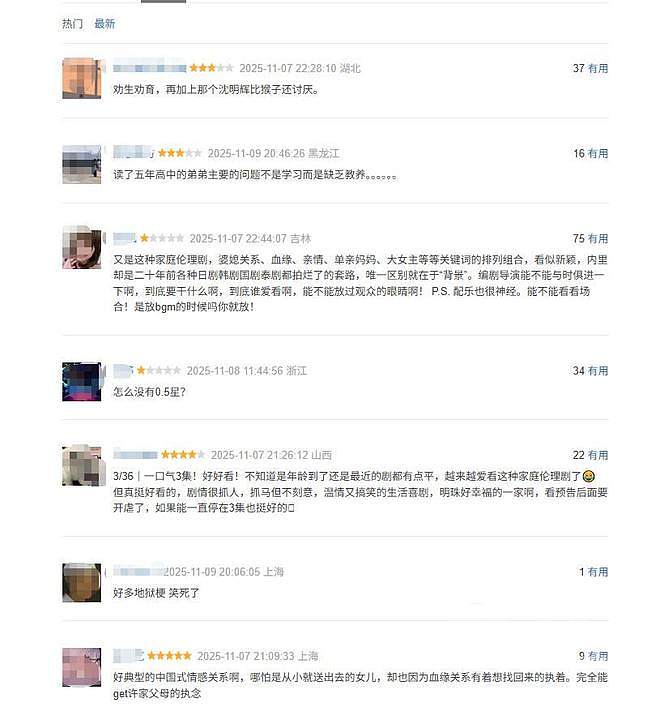Image resolution: width=660 pixels, height=707 pixels.
Task: Switch to the 热门 tab
Action: pyautogui.click(x=72, y=23)
